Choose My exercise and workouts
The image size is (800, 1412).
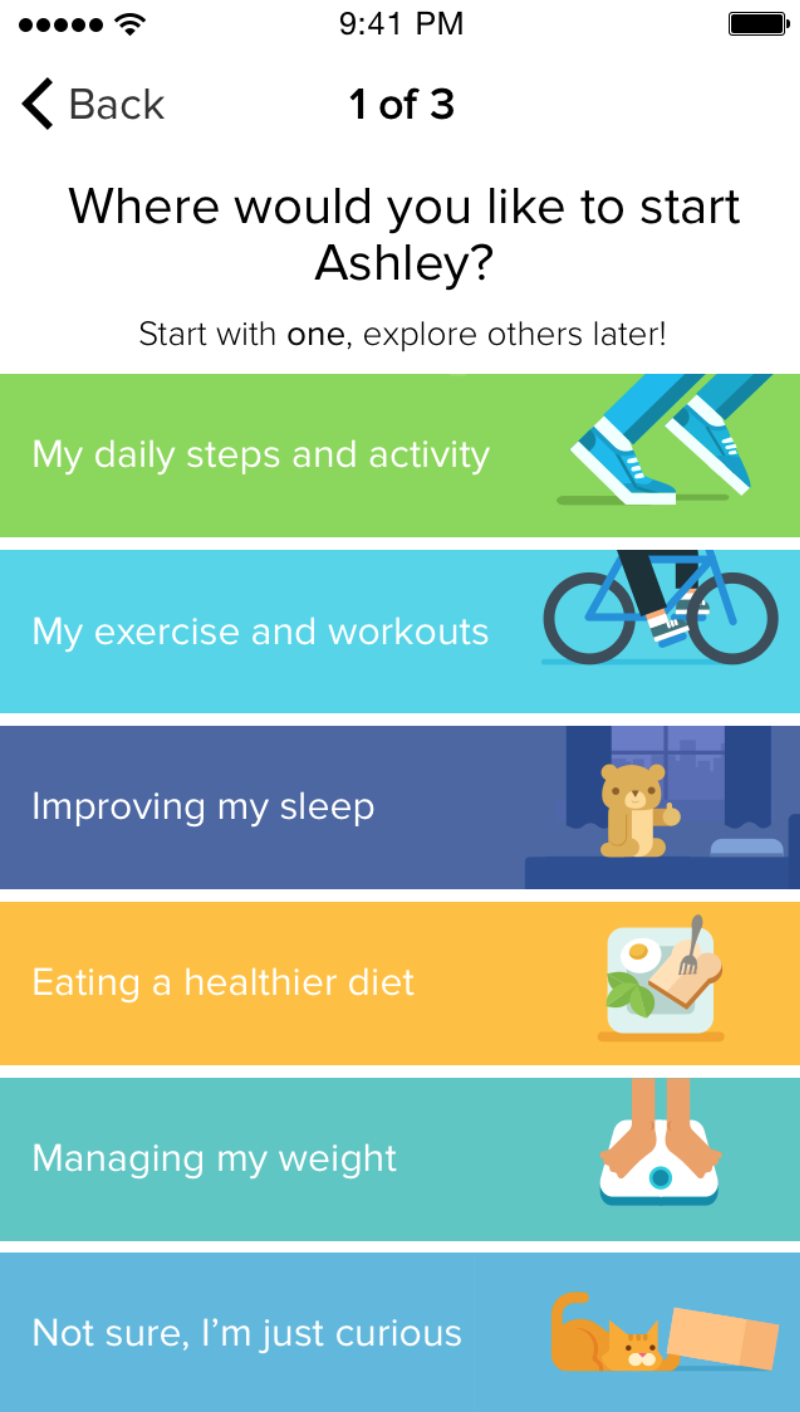[400, 631]
